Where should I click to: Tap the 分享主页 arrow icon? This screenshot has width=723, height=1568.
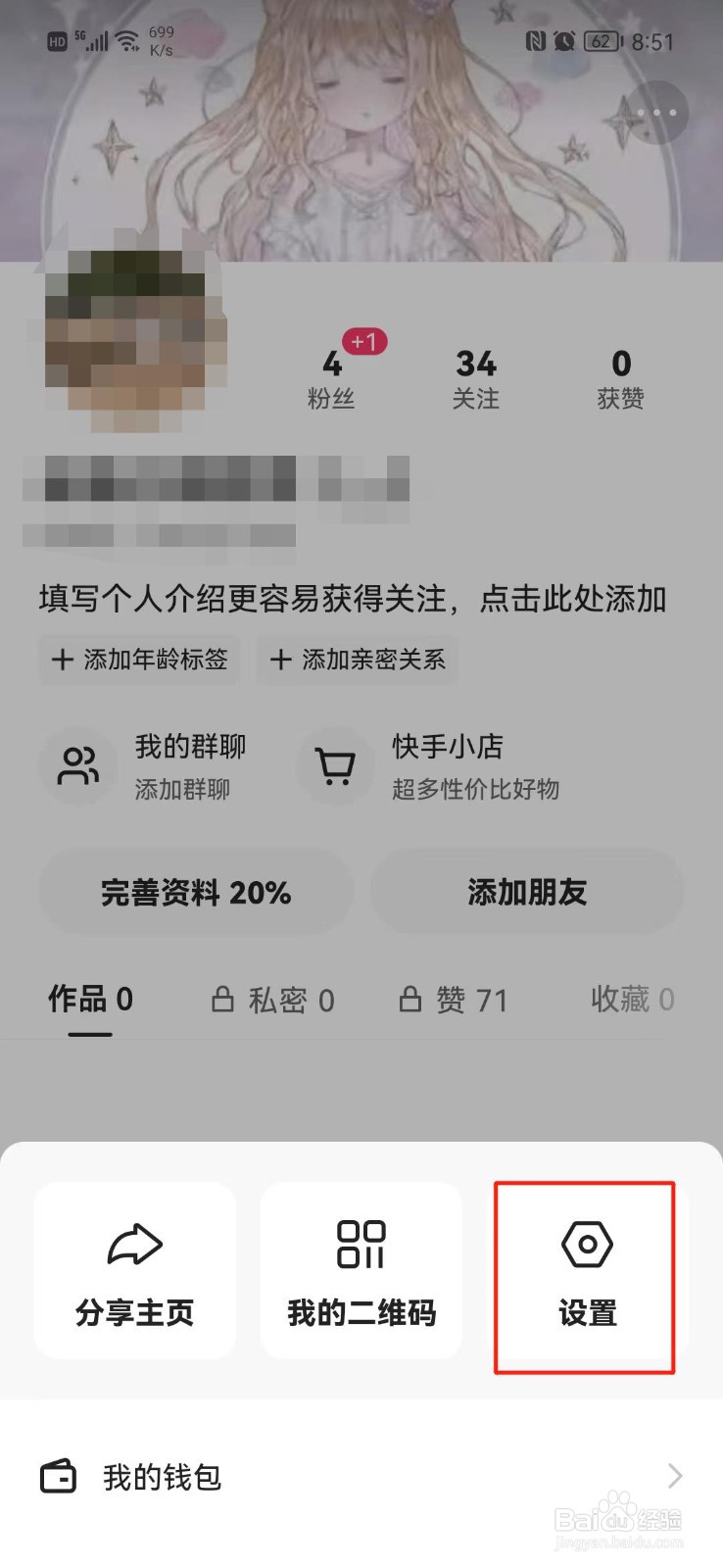[134, 1244]
